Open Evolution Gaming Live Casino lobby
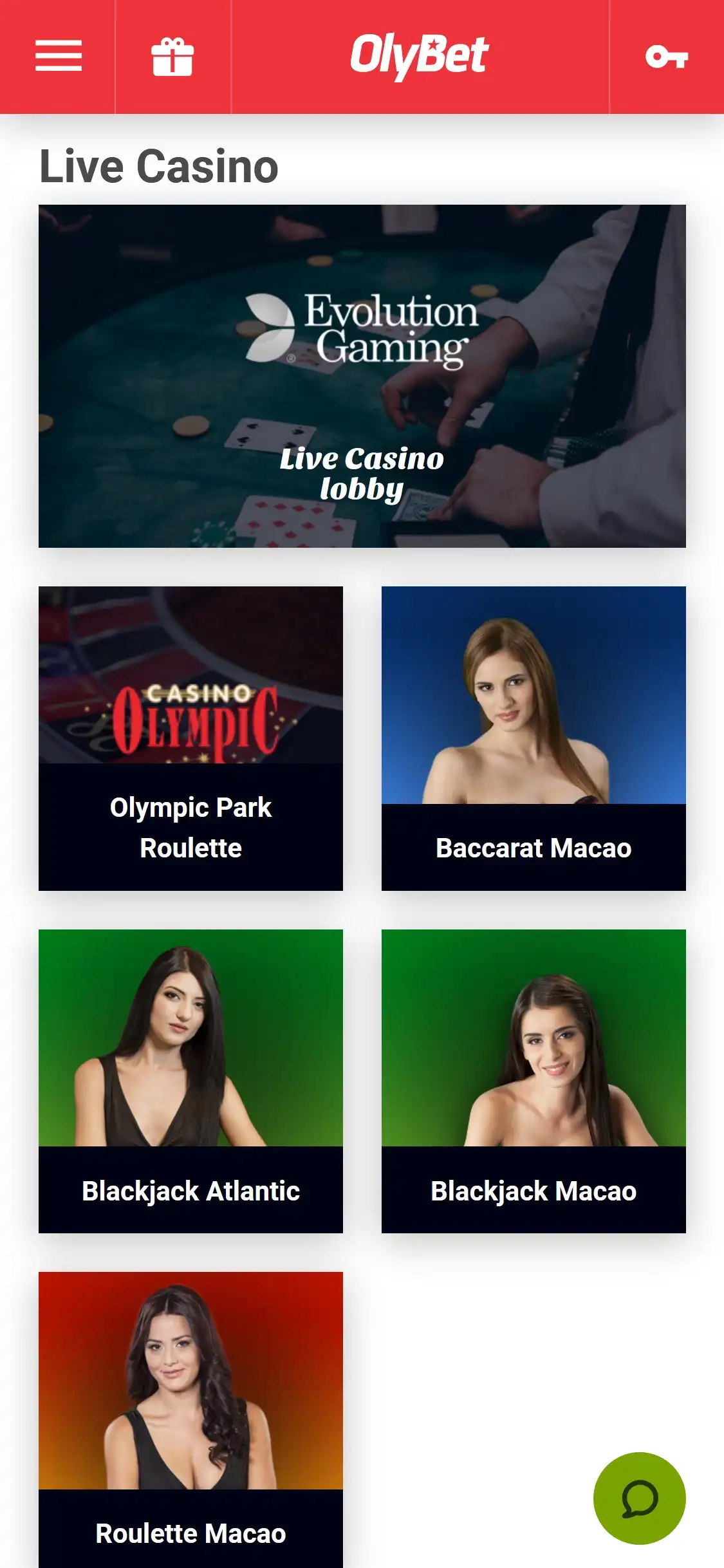 click(362, 376)
